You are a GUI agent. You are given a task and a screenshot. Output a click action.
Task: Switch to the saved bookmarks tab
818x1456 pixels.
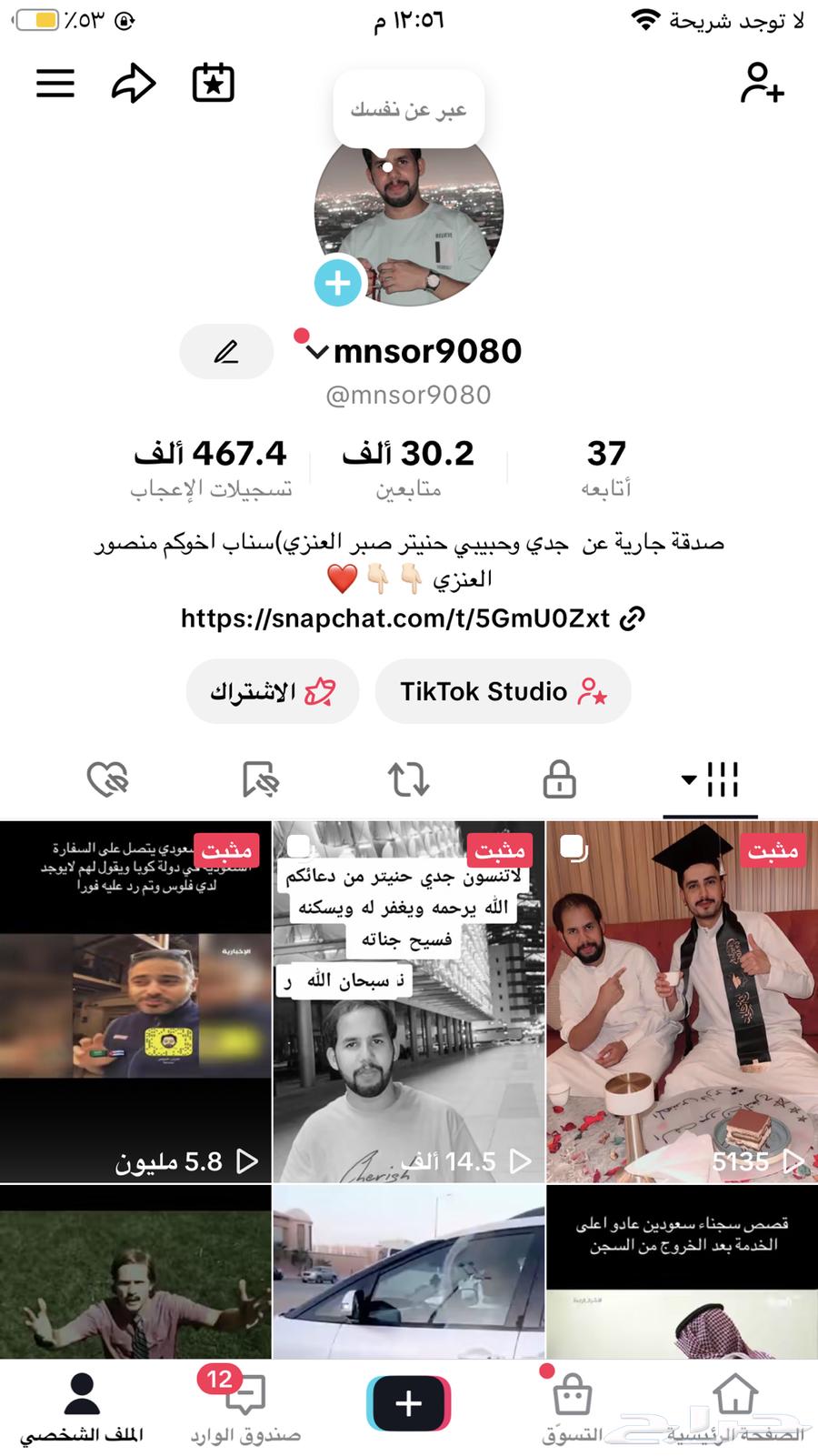click(x=260, y=779)
